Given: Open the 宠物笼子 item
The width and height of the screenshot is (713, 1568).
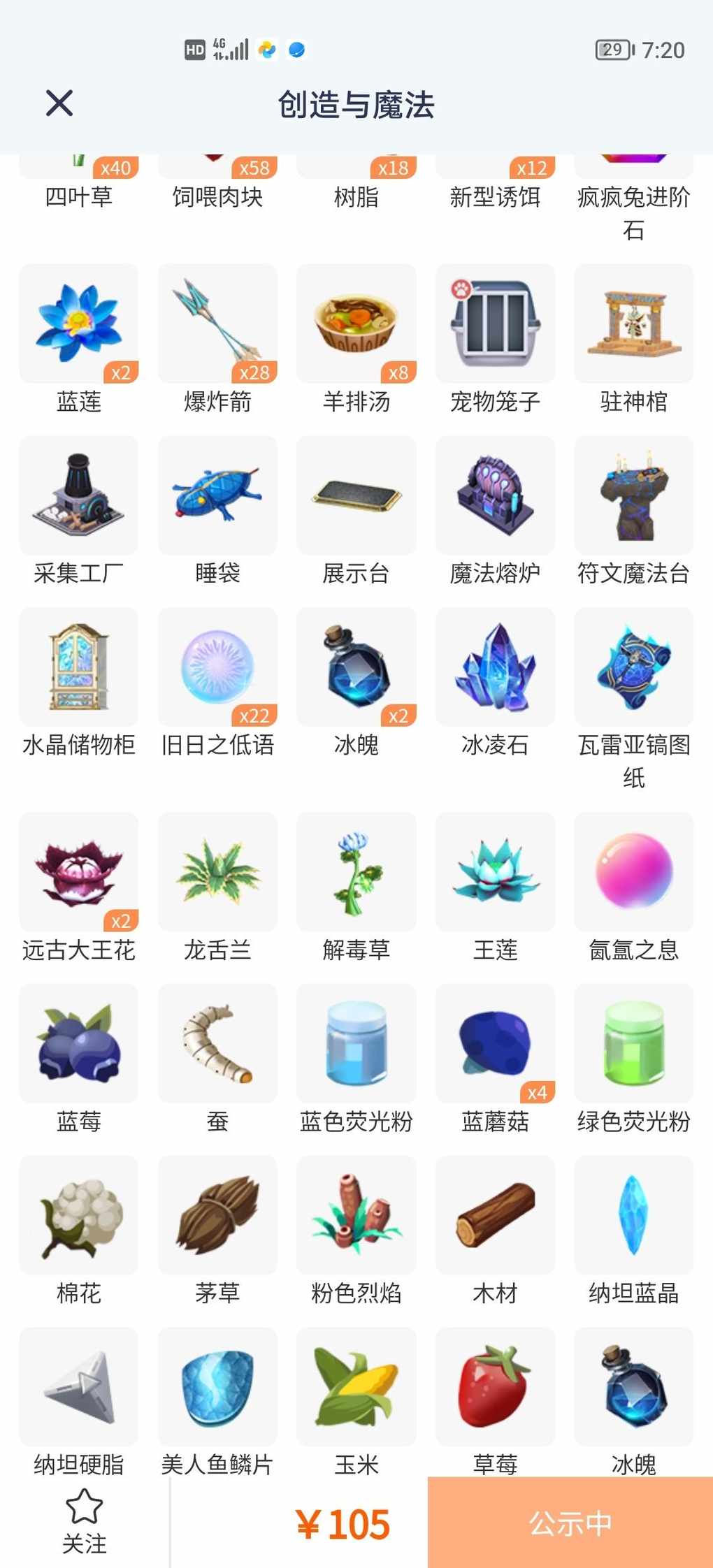Looking at the screenshot, I should pos(495,324).
